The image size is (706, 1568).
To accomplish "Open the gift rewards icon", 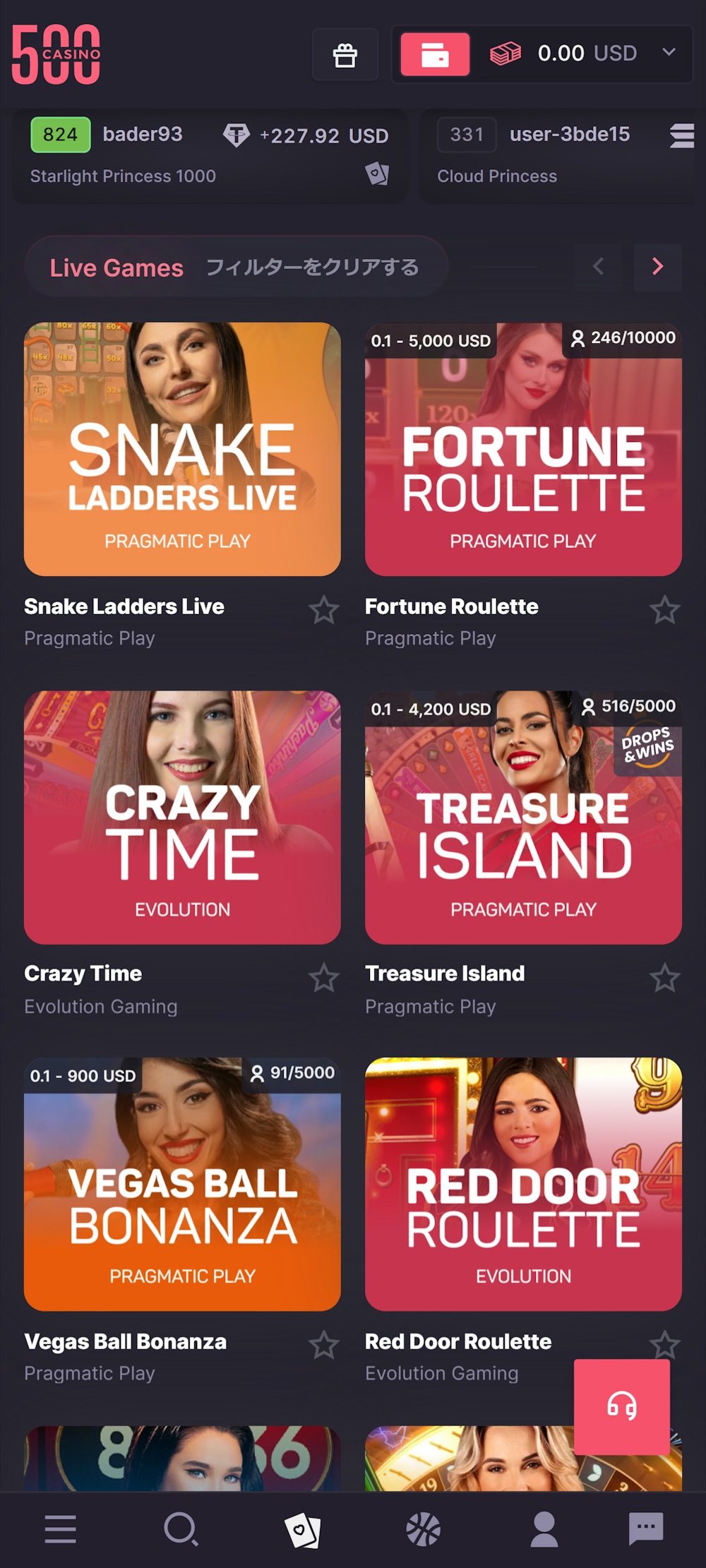I will click(345, 54).
